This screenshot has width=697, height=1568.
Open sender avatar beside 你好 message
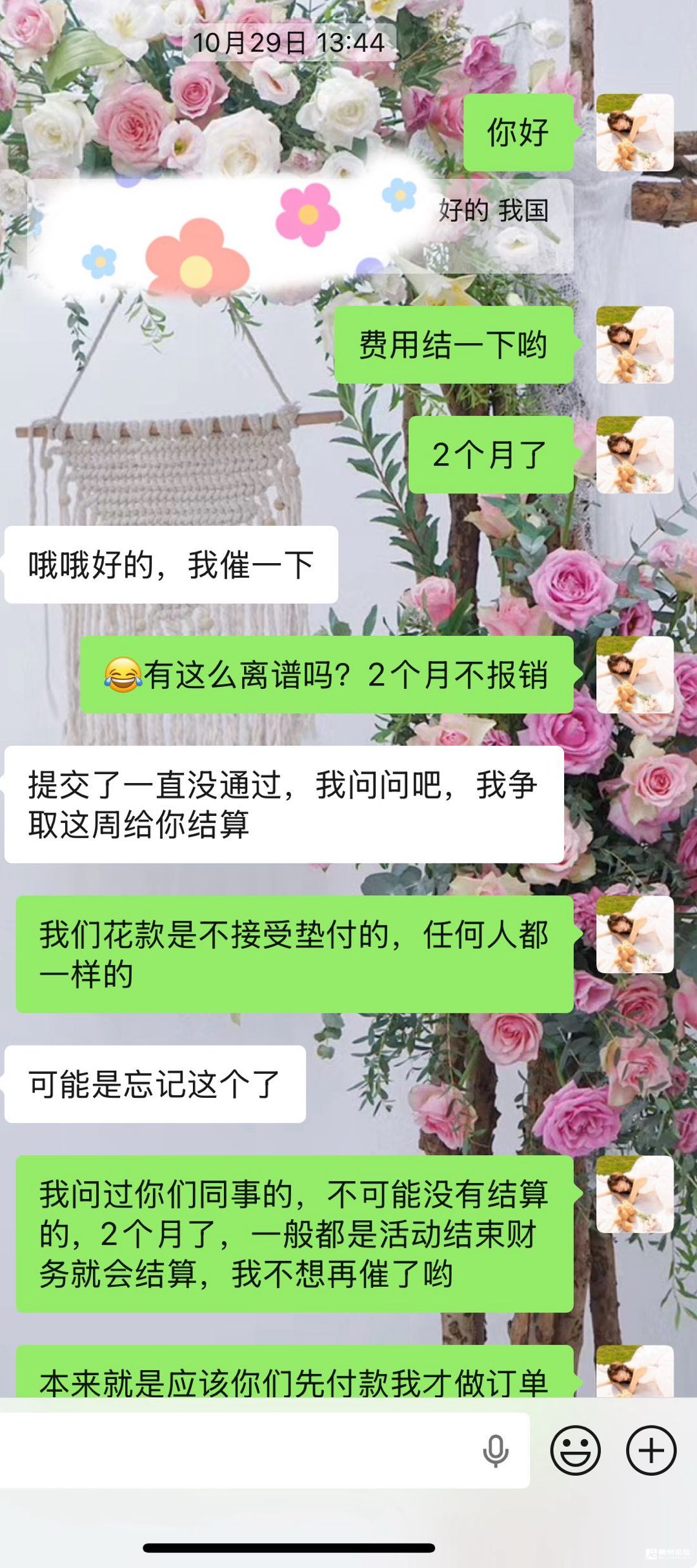click(x=634, y=132)
